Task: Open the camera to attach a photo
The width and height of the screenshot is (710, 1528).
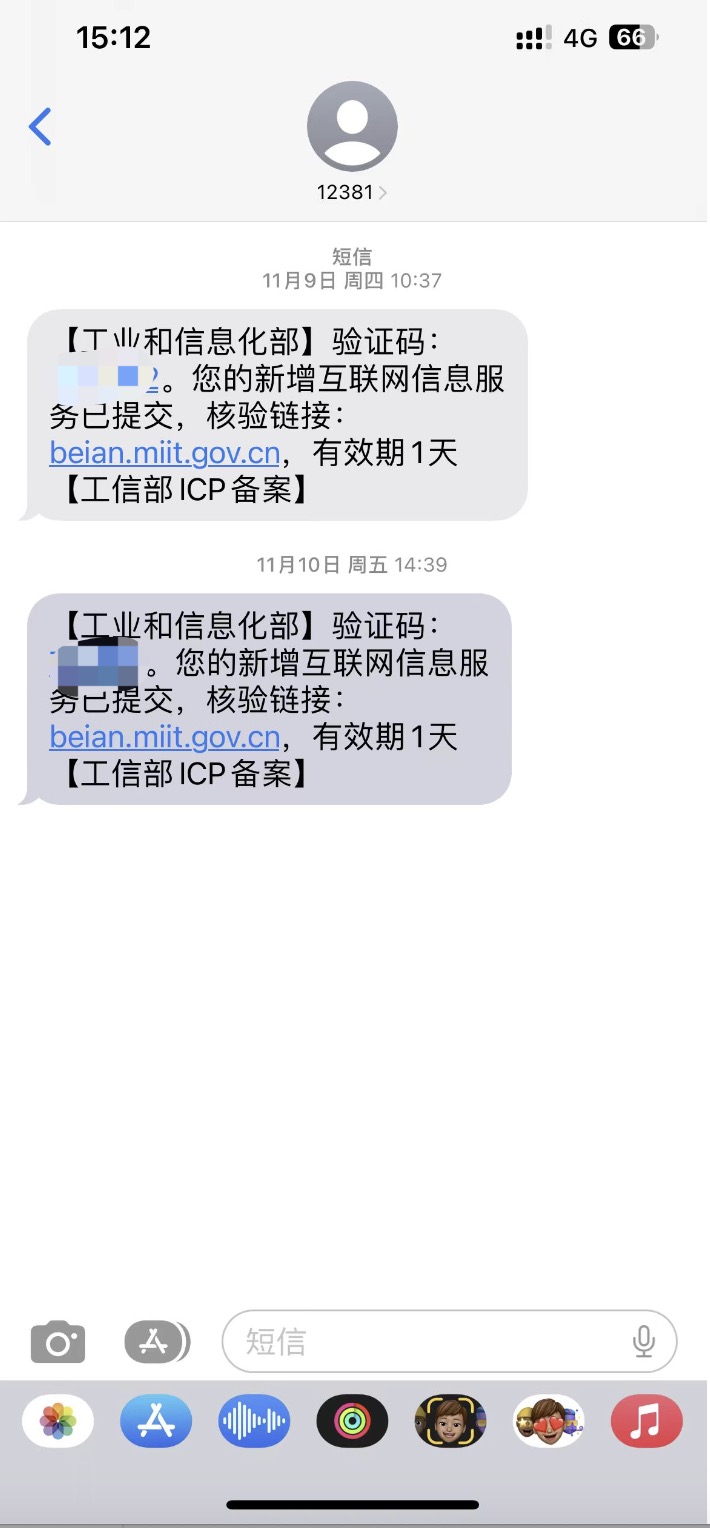Action: click(58, 1342)
